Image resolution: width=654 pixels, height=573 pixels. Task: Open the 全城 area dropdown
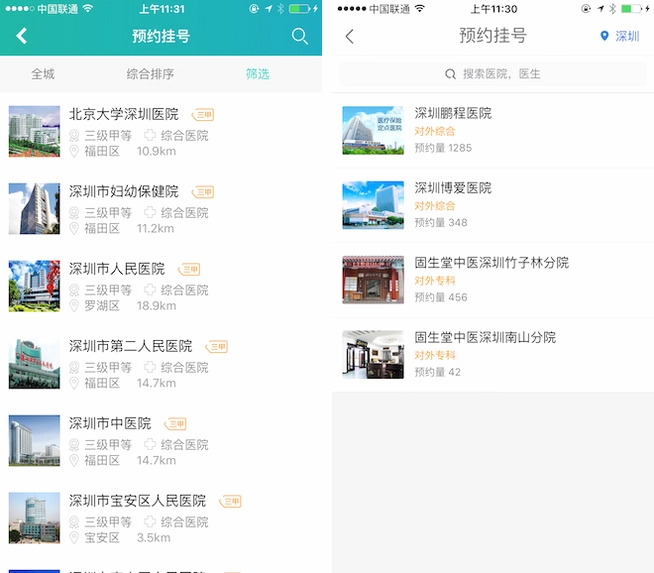click(x=43, y=74)
